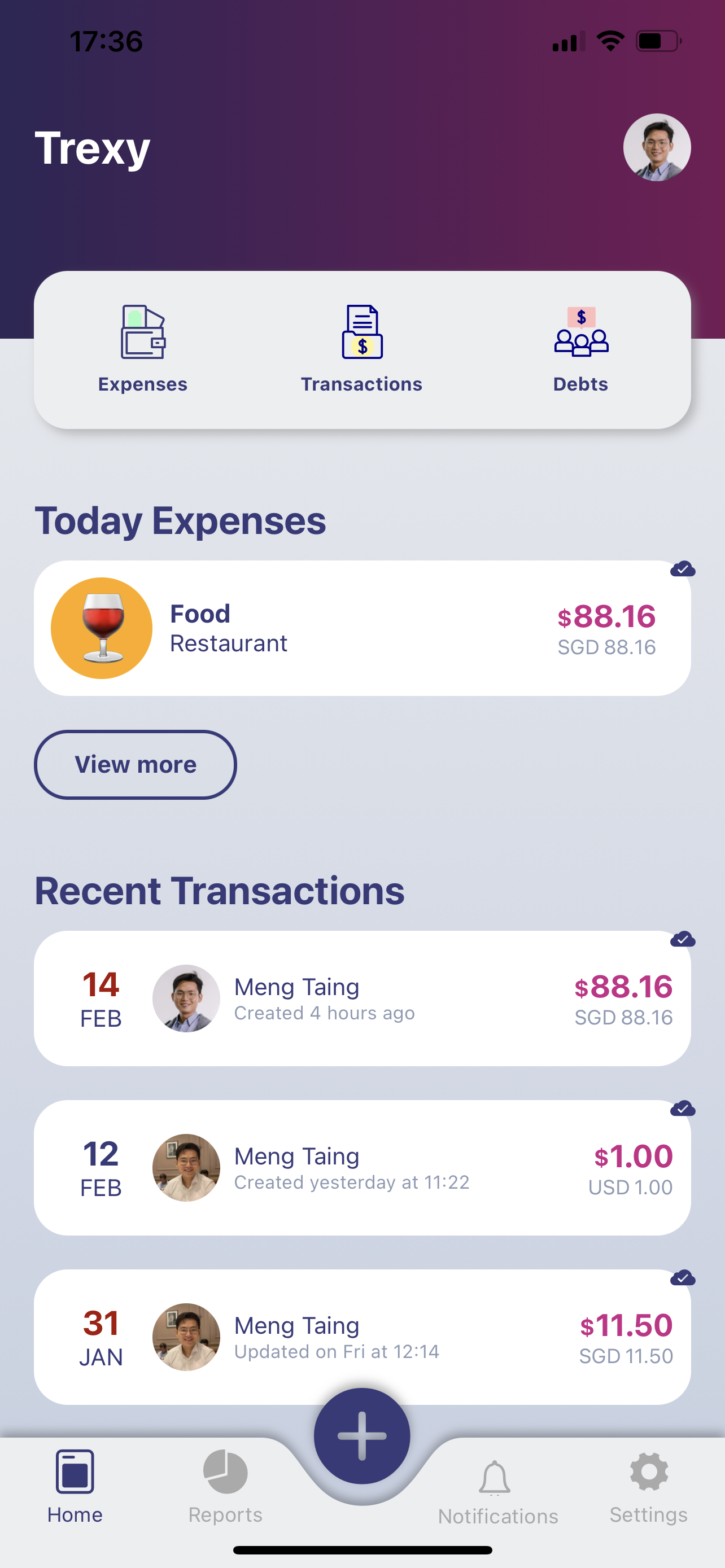Tap the cloud sync icon on the Food expense

[x=683, y=570]
